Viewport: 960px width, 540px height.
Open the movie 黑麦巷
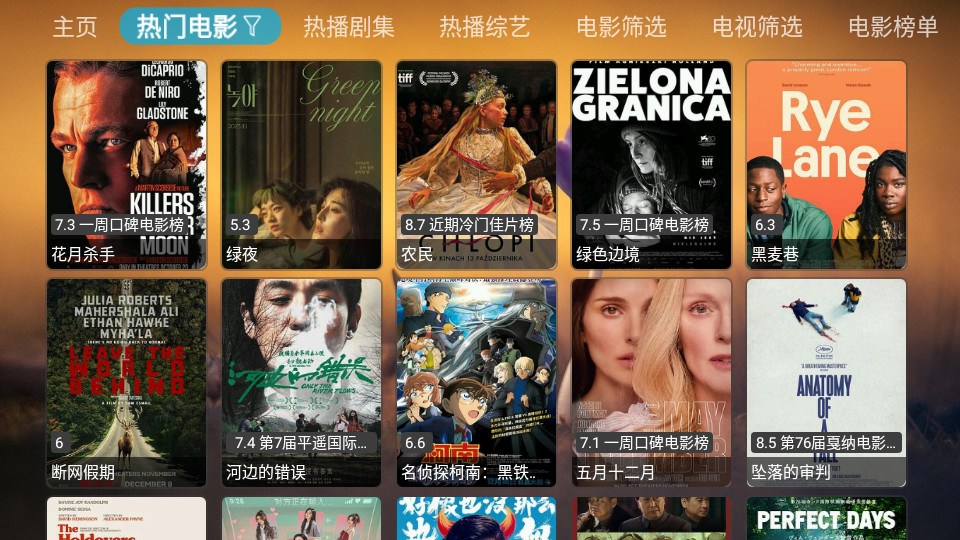[826, 165]
